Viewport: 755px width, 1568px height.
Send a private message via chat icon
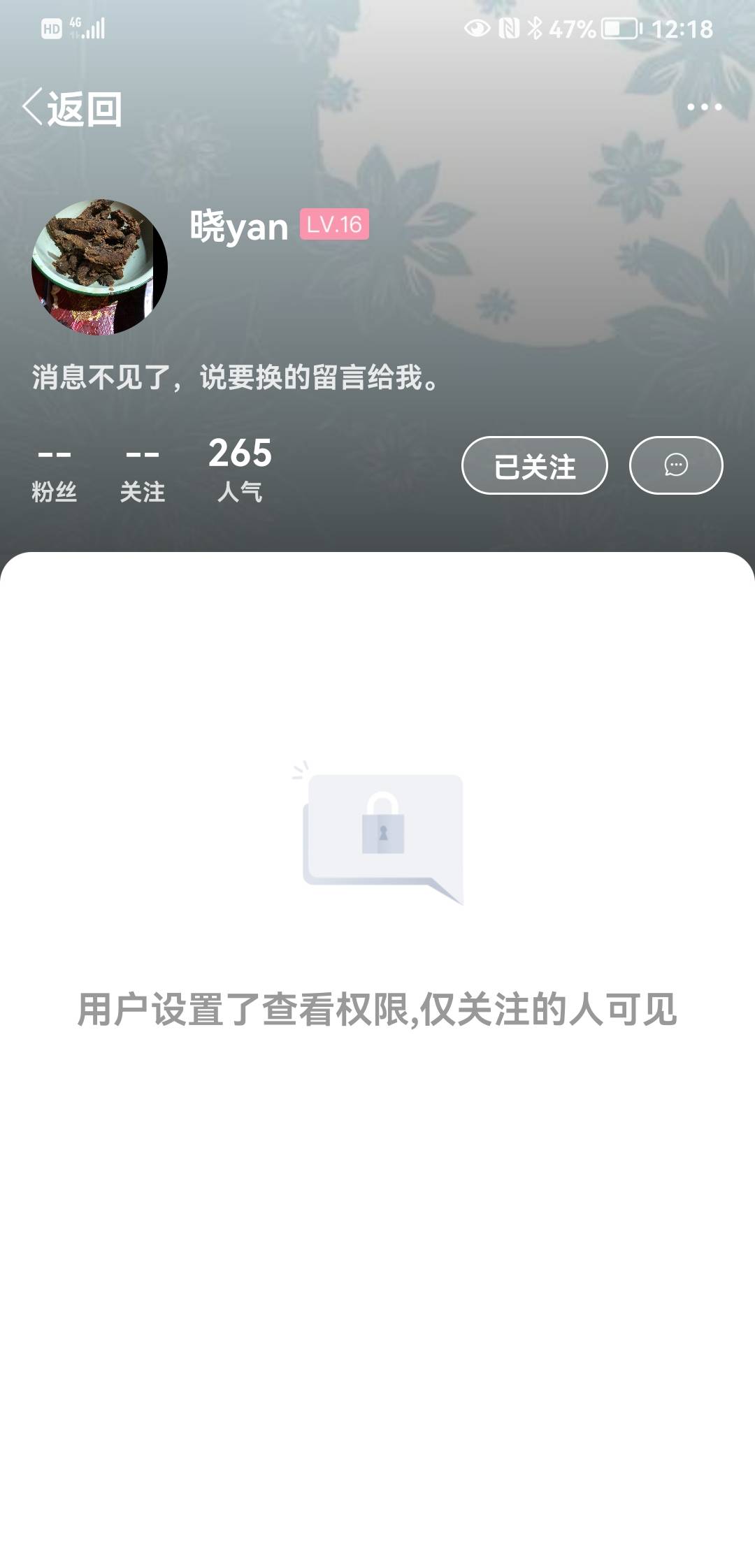pyautogui.click(x=676, y=465)
